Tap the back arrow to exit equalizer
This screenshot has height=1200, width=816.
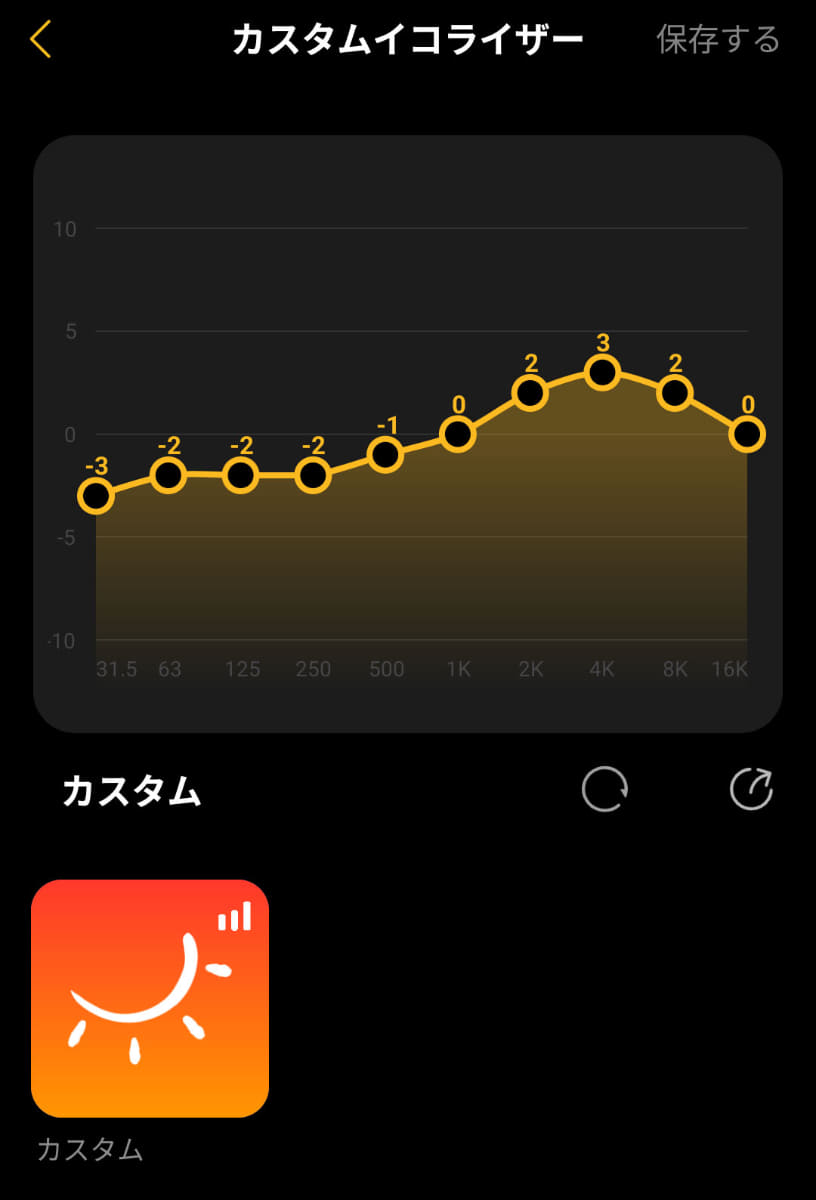40,40
